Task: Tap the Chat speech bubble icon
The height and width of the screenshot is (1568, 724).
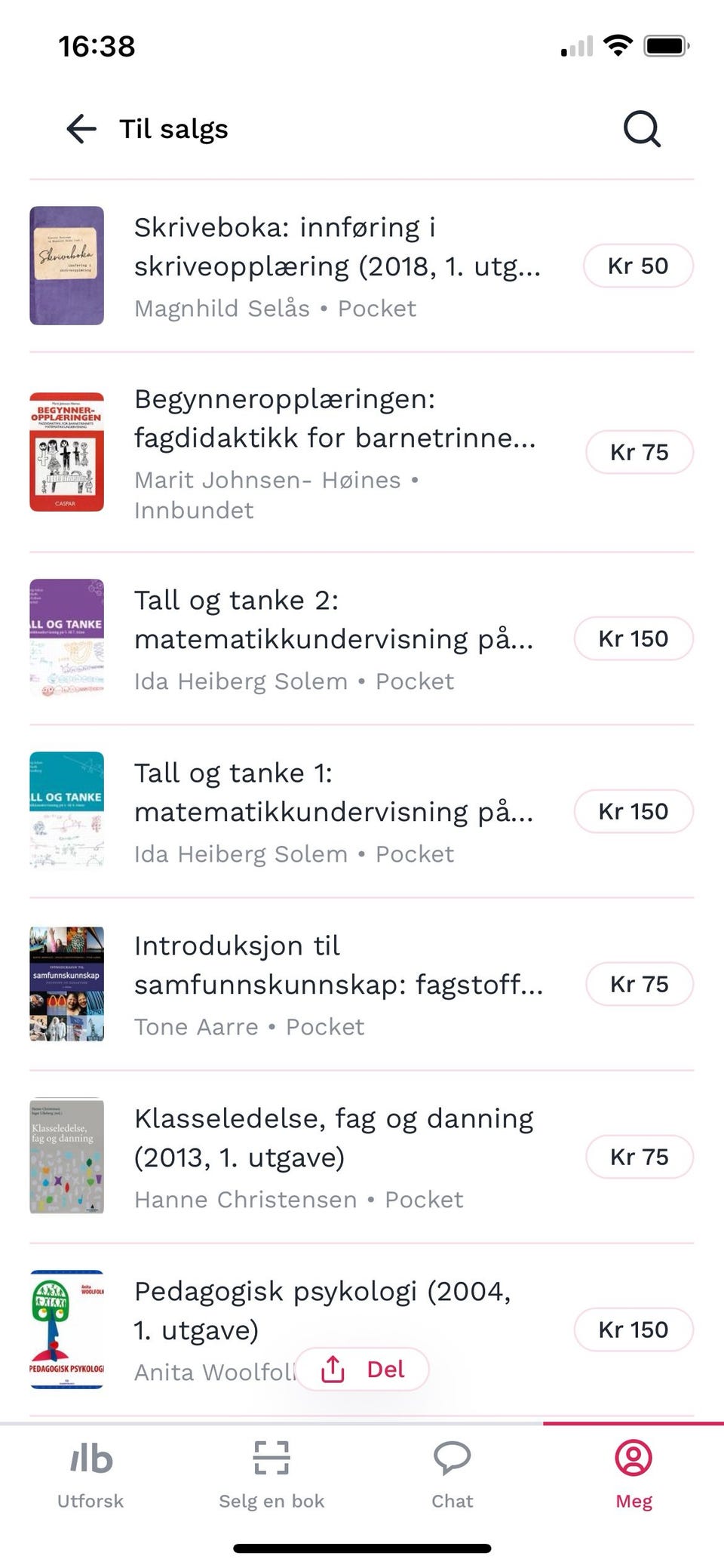Action: 452,1459
